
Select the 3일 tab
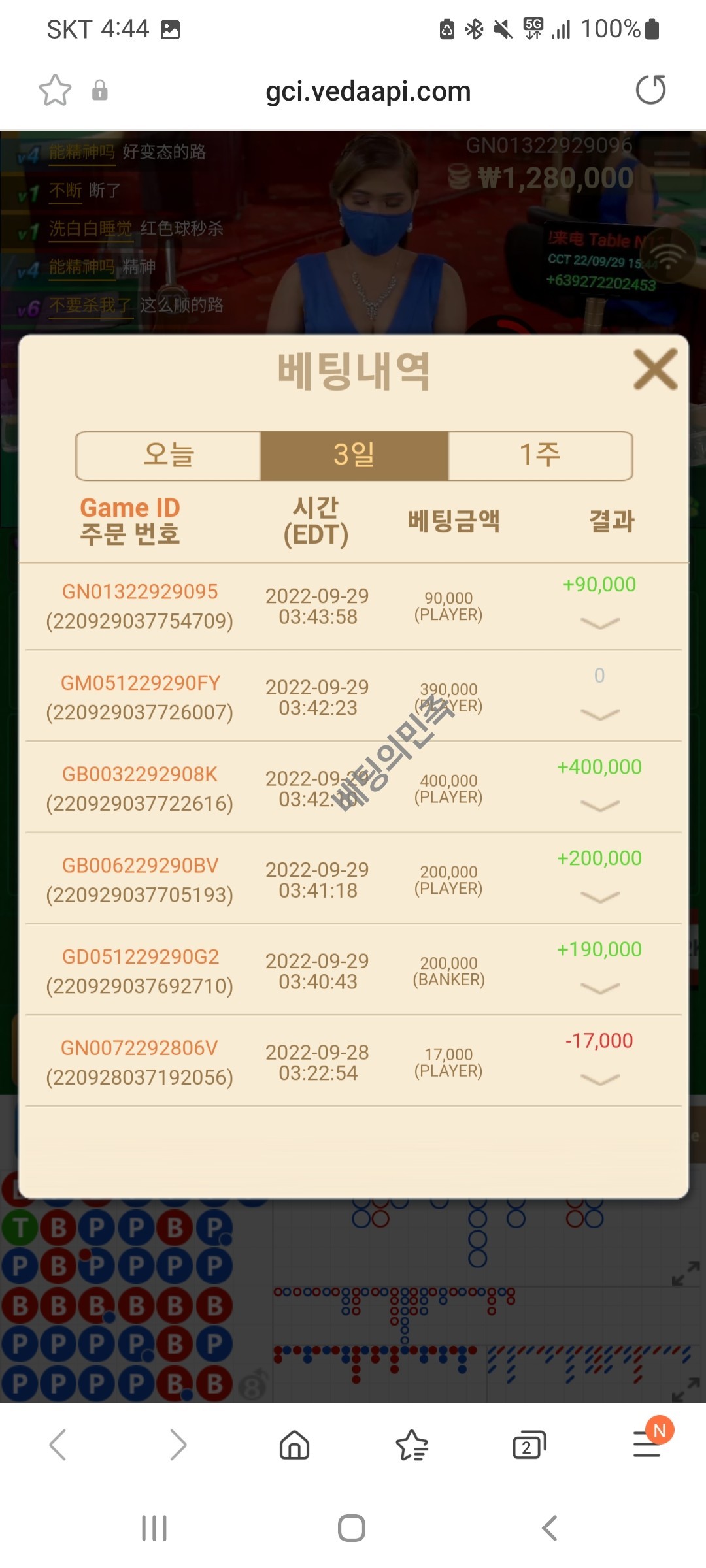[354, 455]
